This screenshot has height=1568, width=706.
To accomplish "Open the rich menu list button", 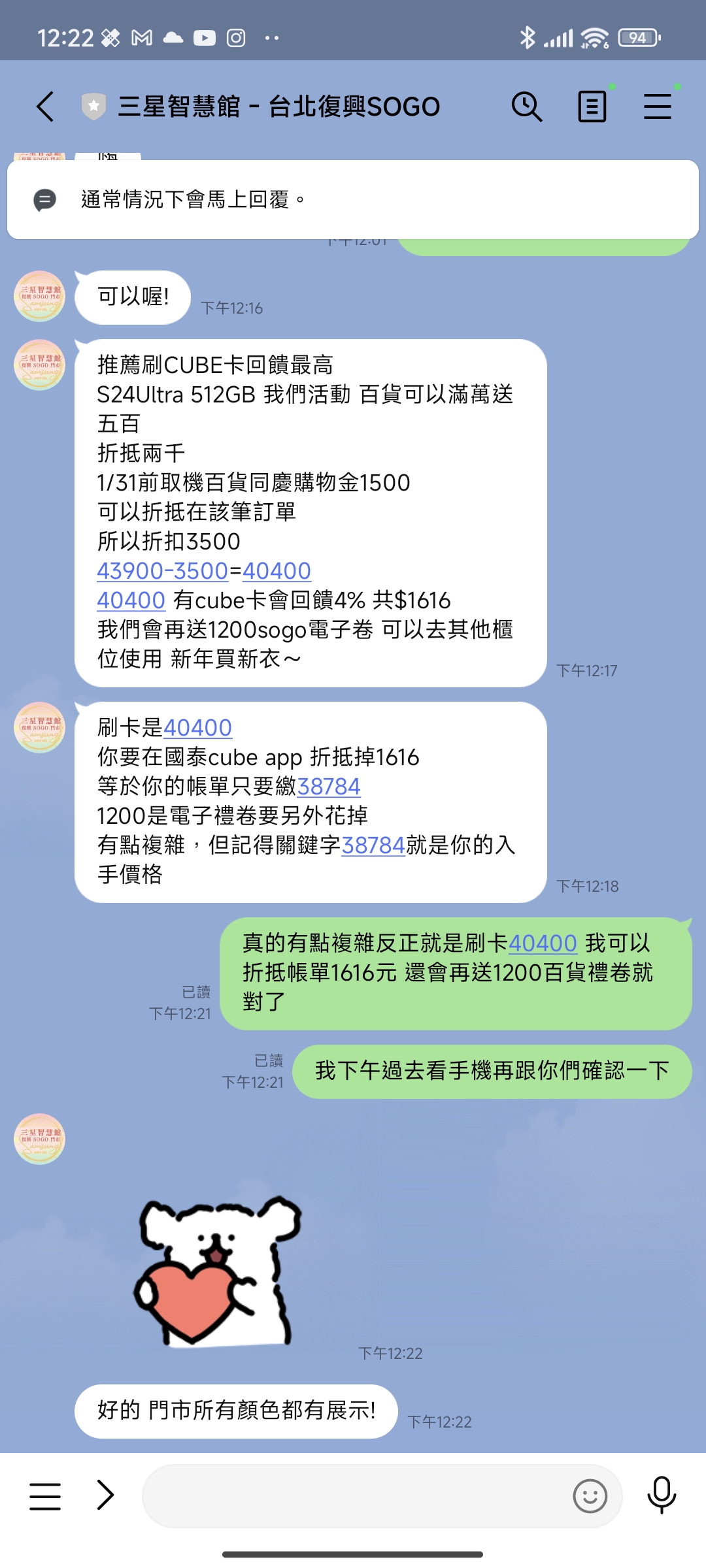I will 45,1496.
